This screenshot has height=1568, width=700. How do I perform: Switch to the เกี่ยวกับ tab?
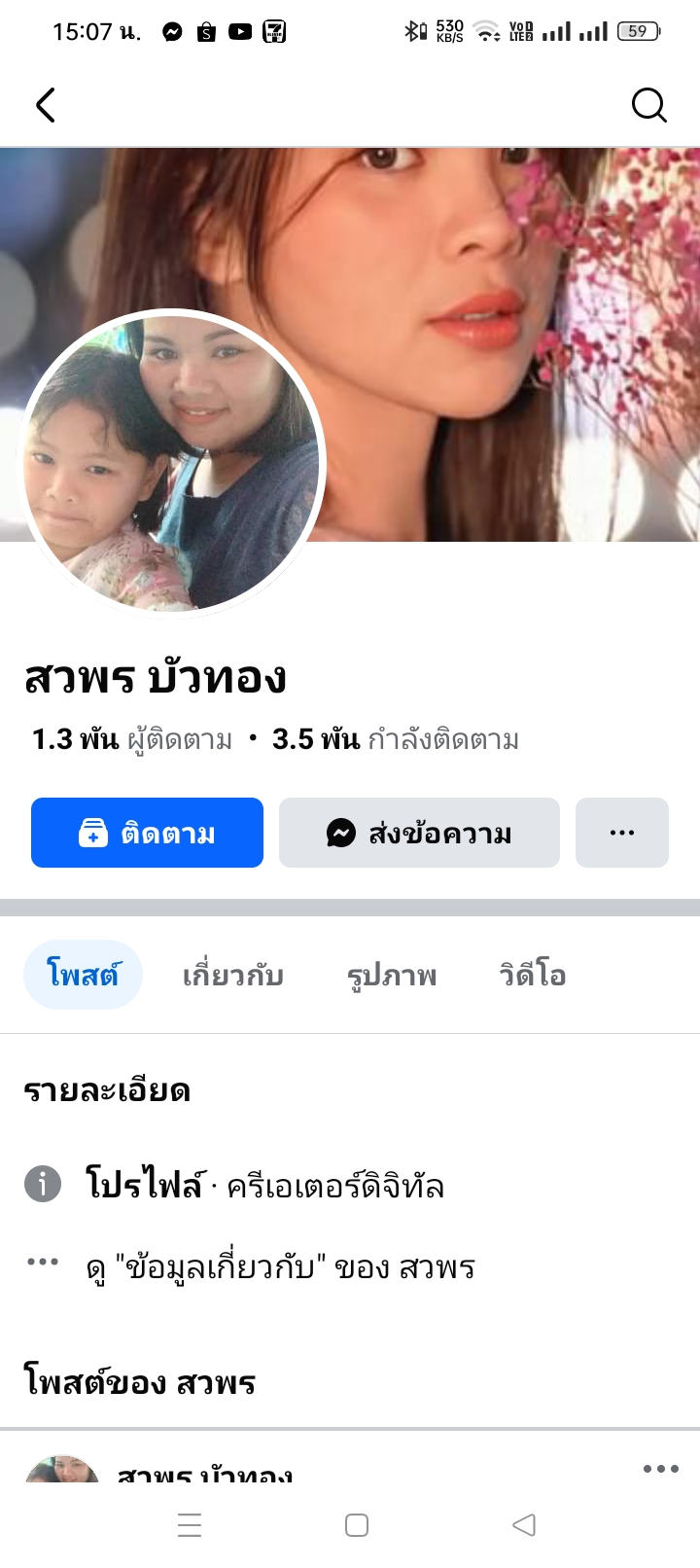point(233,975)
